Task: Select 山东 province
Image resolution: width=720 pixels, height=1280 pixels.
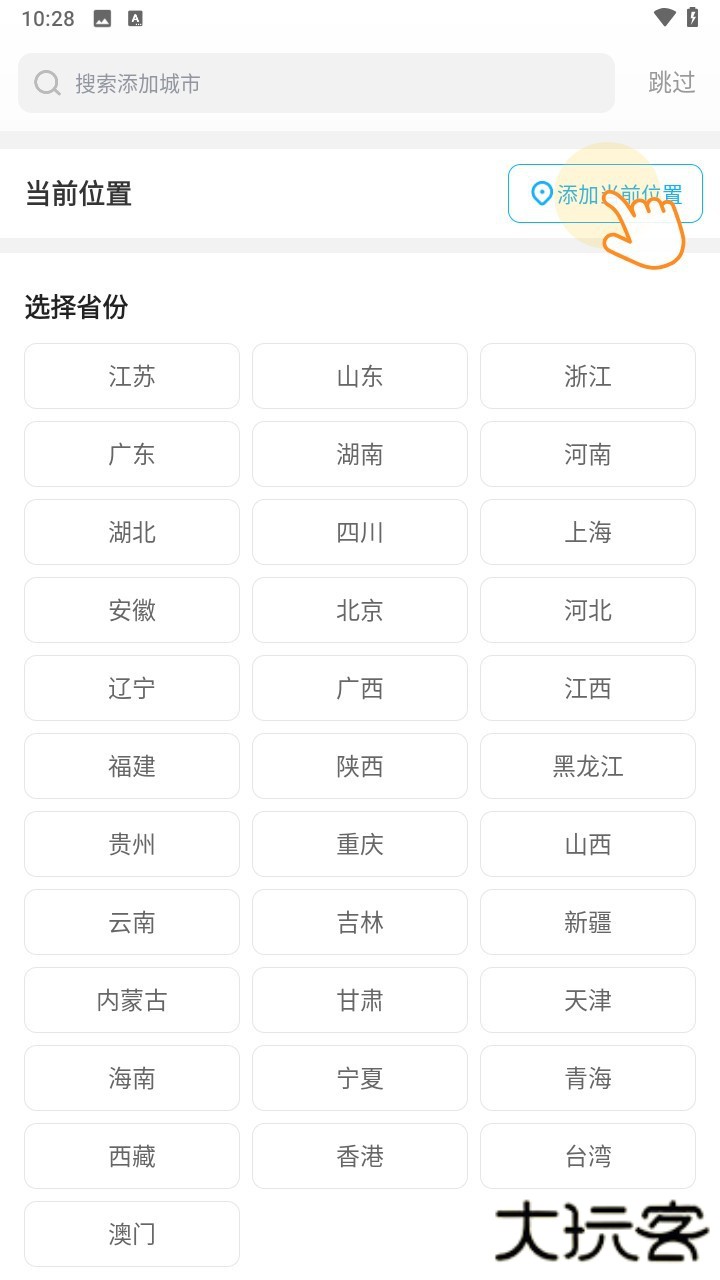Action: point(359,376)
